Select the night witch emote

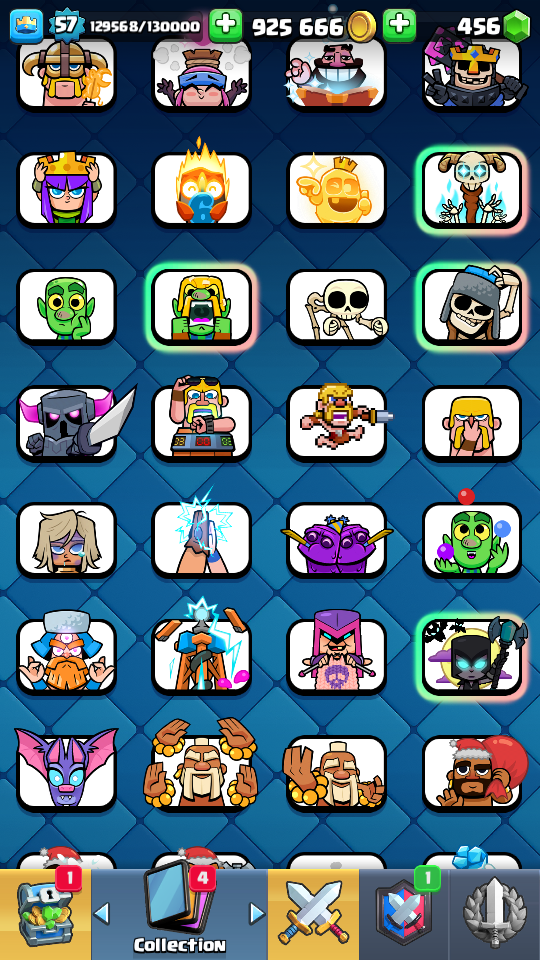472,656
